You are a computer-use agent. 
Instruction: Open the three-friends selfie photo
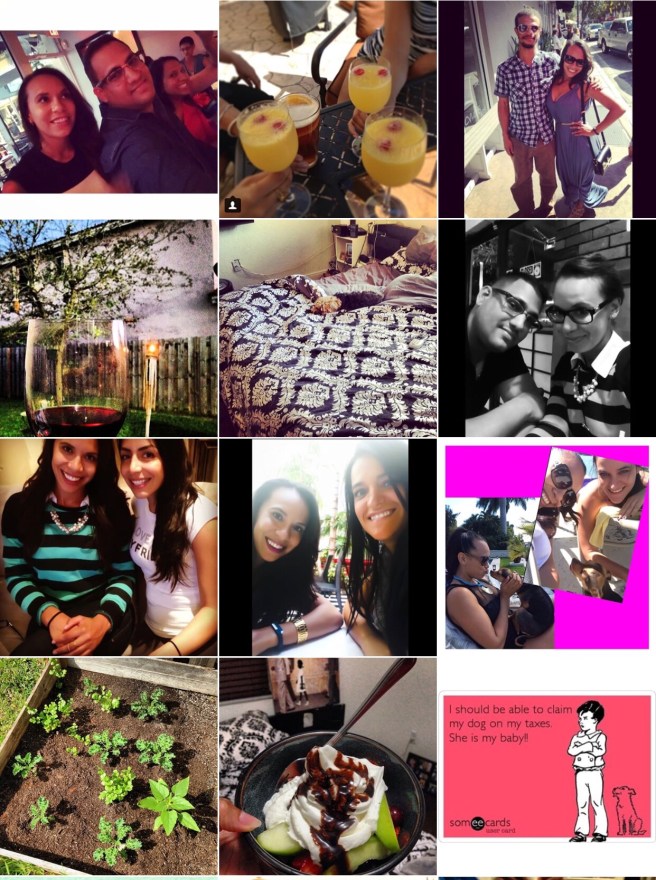(109, 110)
